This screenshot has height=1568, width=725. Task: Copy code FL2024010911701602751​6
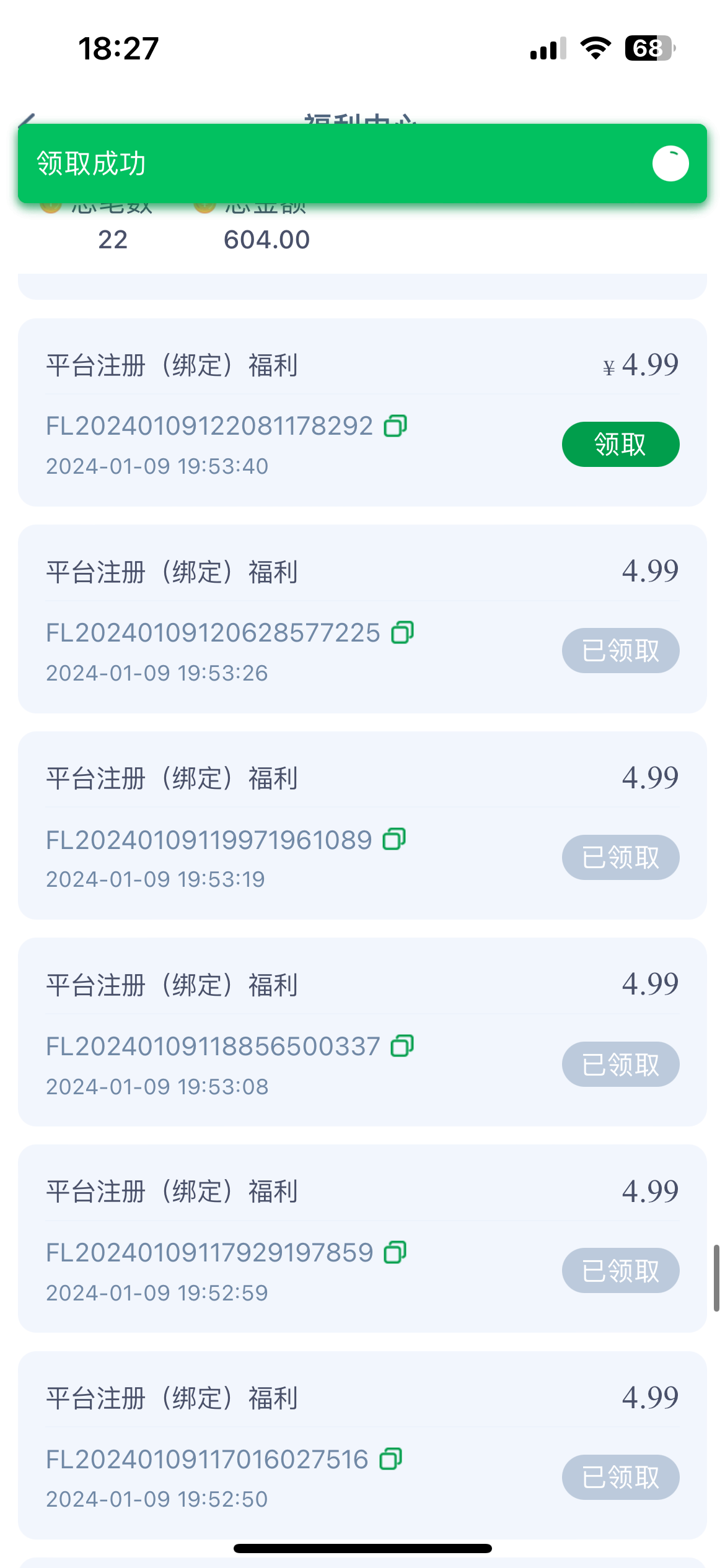click(391, 1459)
